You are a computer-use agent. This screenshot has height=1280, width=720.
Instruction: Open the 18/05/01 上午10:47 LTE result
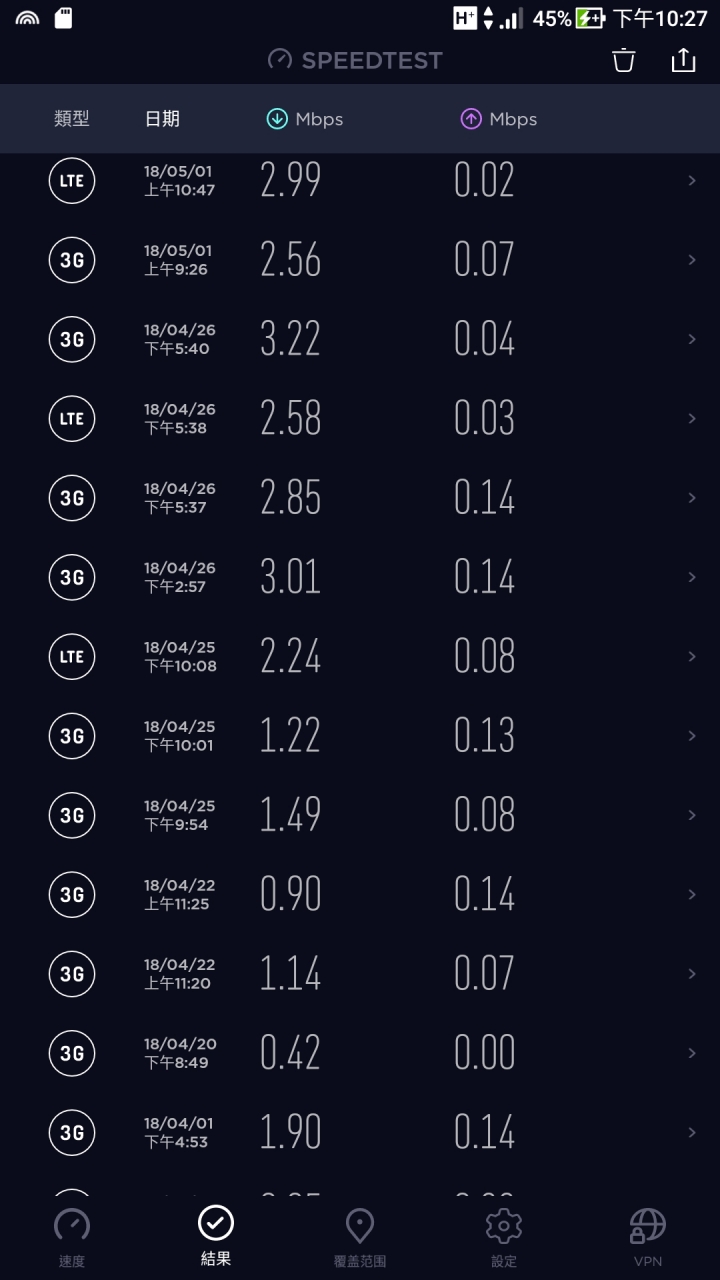pyautogui.click(x=360, y=180)
